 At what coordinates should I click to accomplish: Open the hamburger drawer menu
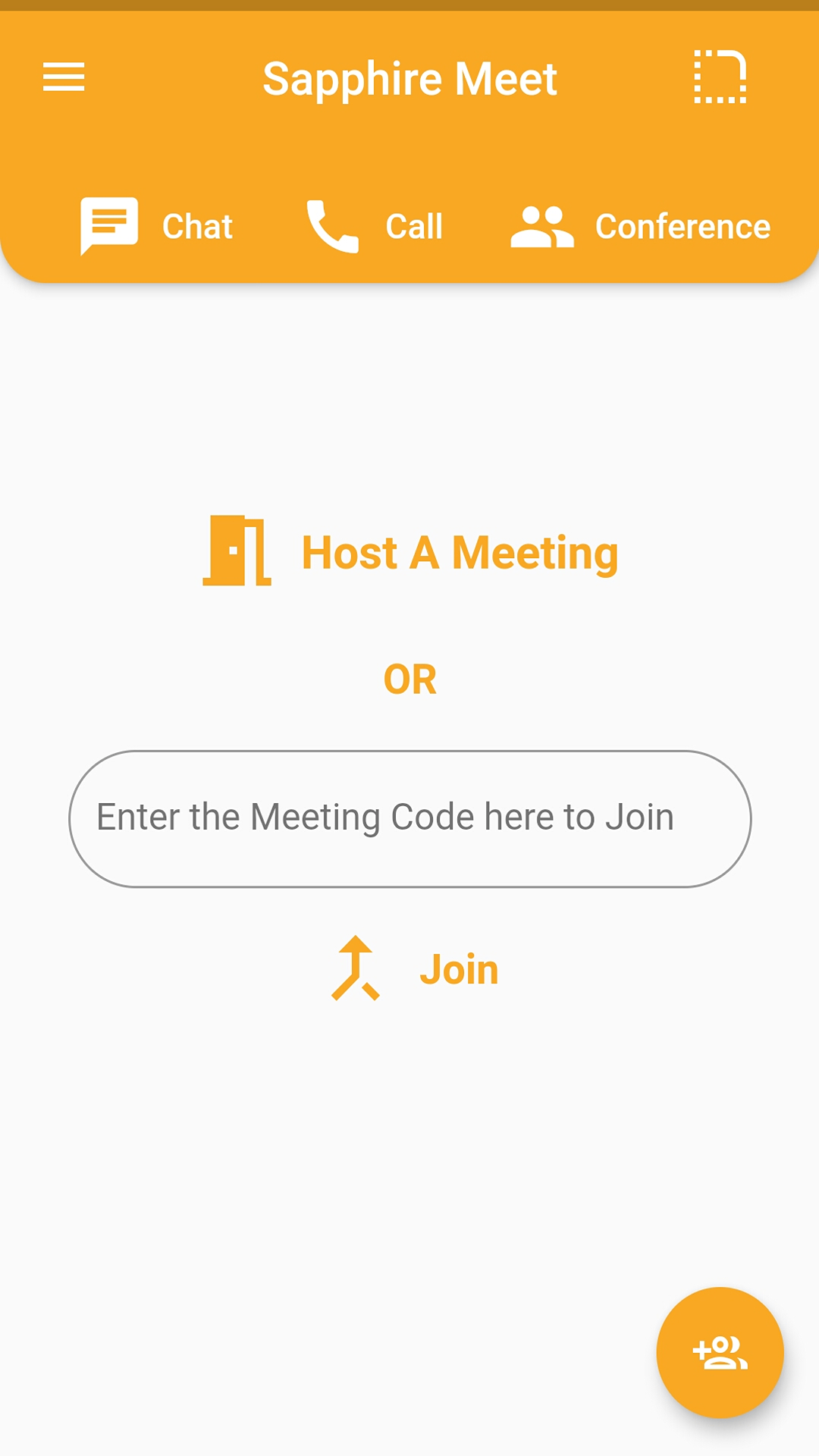pyautogui.click(x=64, y=77)
